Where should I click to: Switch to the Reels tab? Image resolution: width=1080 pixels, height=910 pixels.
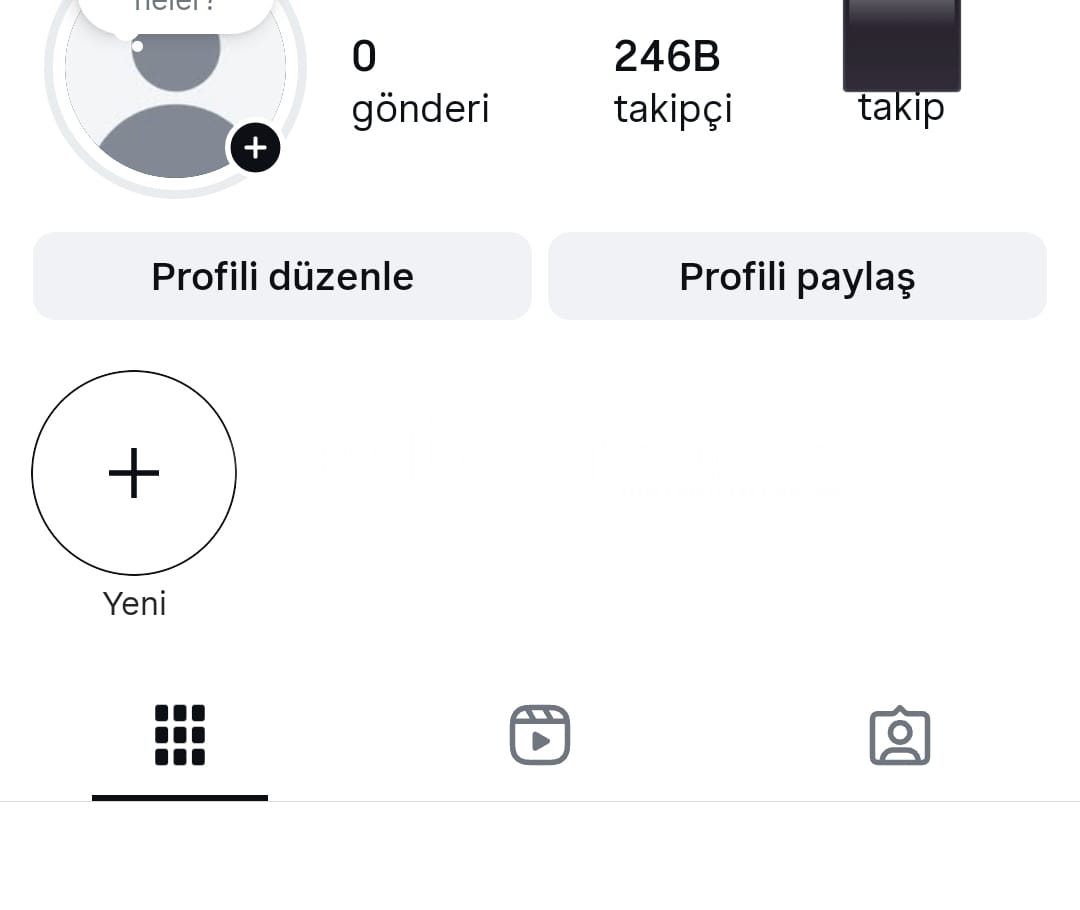coord(540,735)
